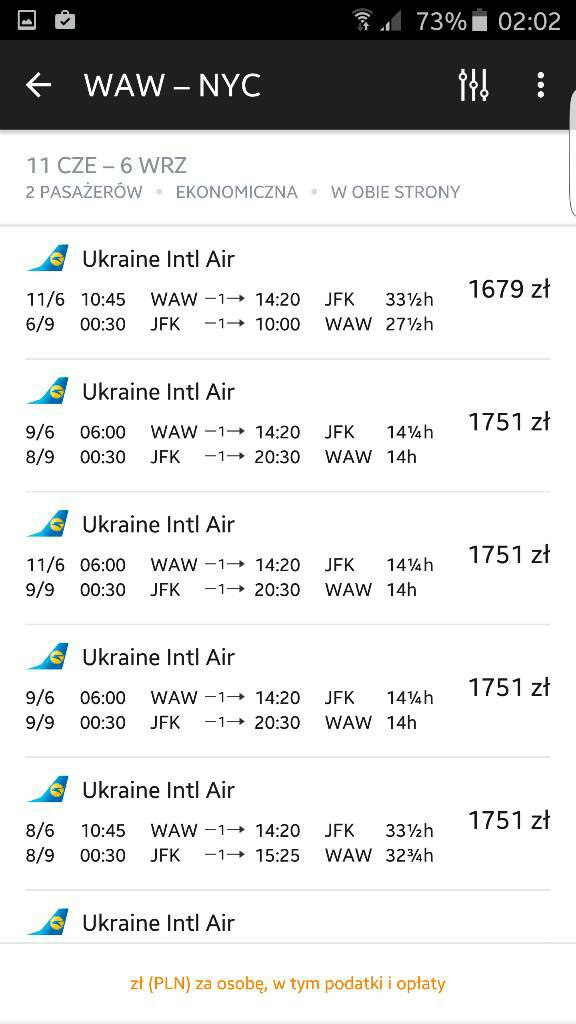Open the 1679 zł flight option

coord(288,292)
